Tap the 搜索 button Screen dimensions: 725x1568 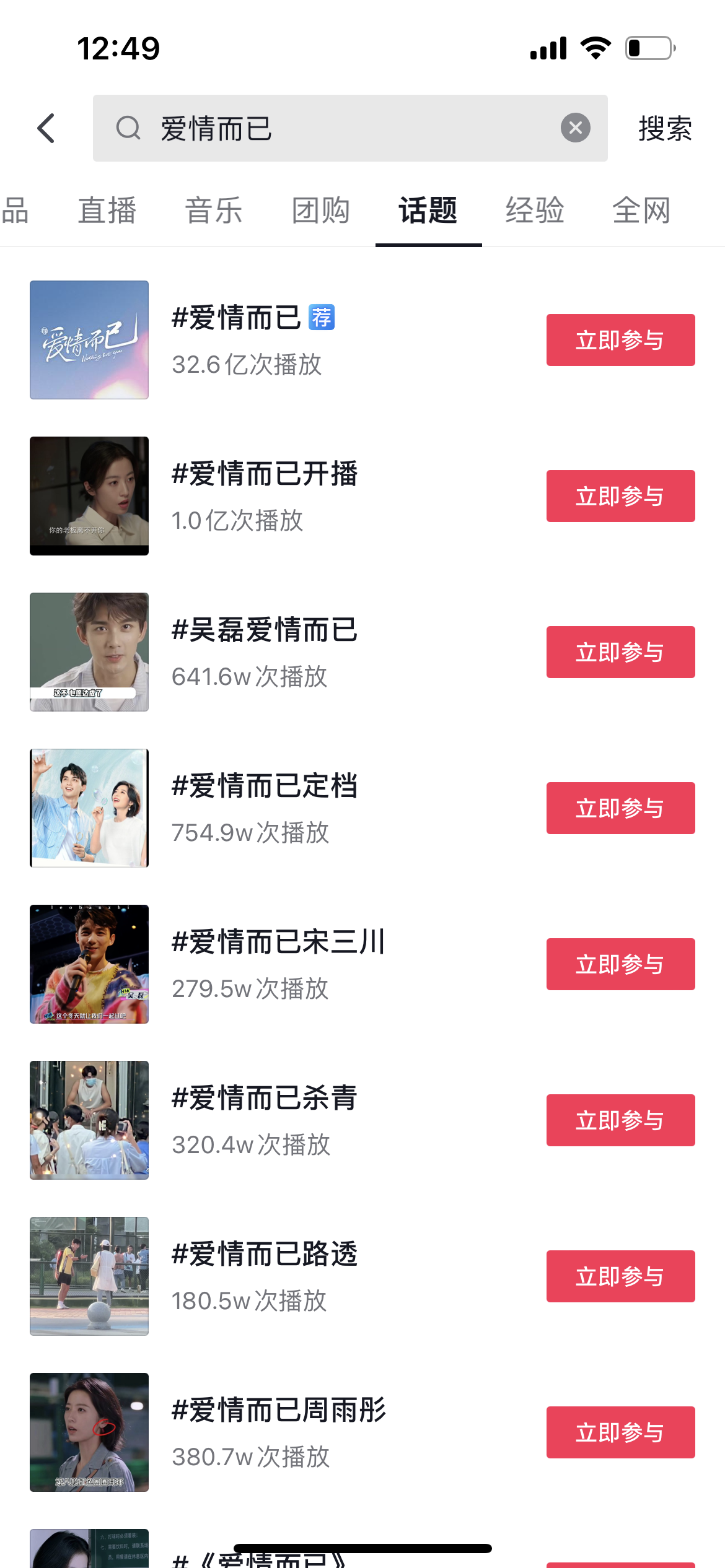pos(665,129)
